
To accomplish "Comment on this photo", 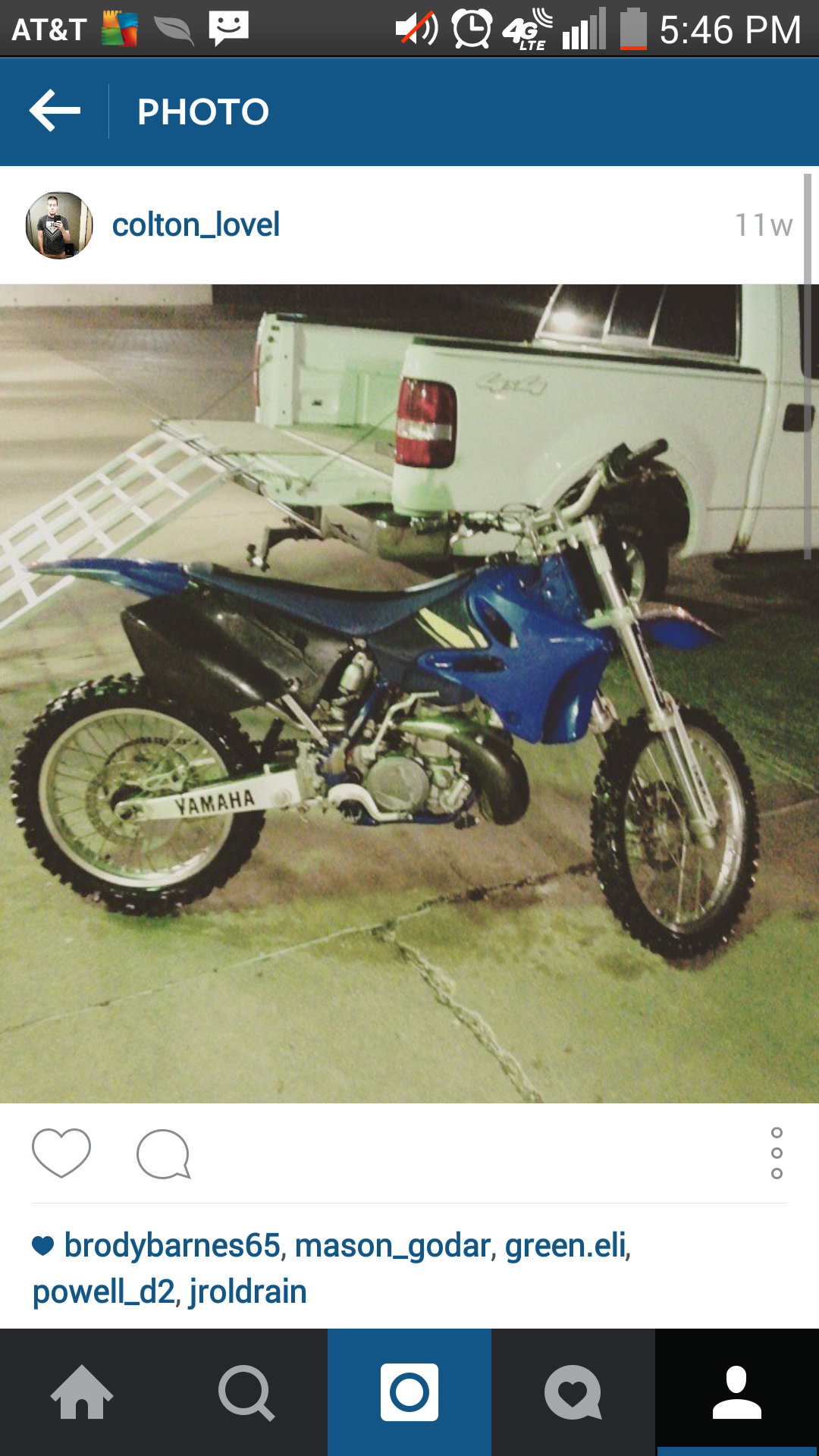I will coord(163,1154).
